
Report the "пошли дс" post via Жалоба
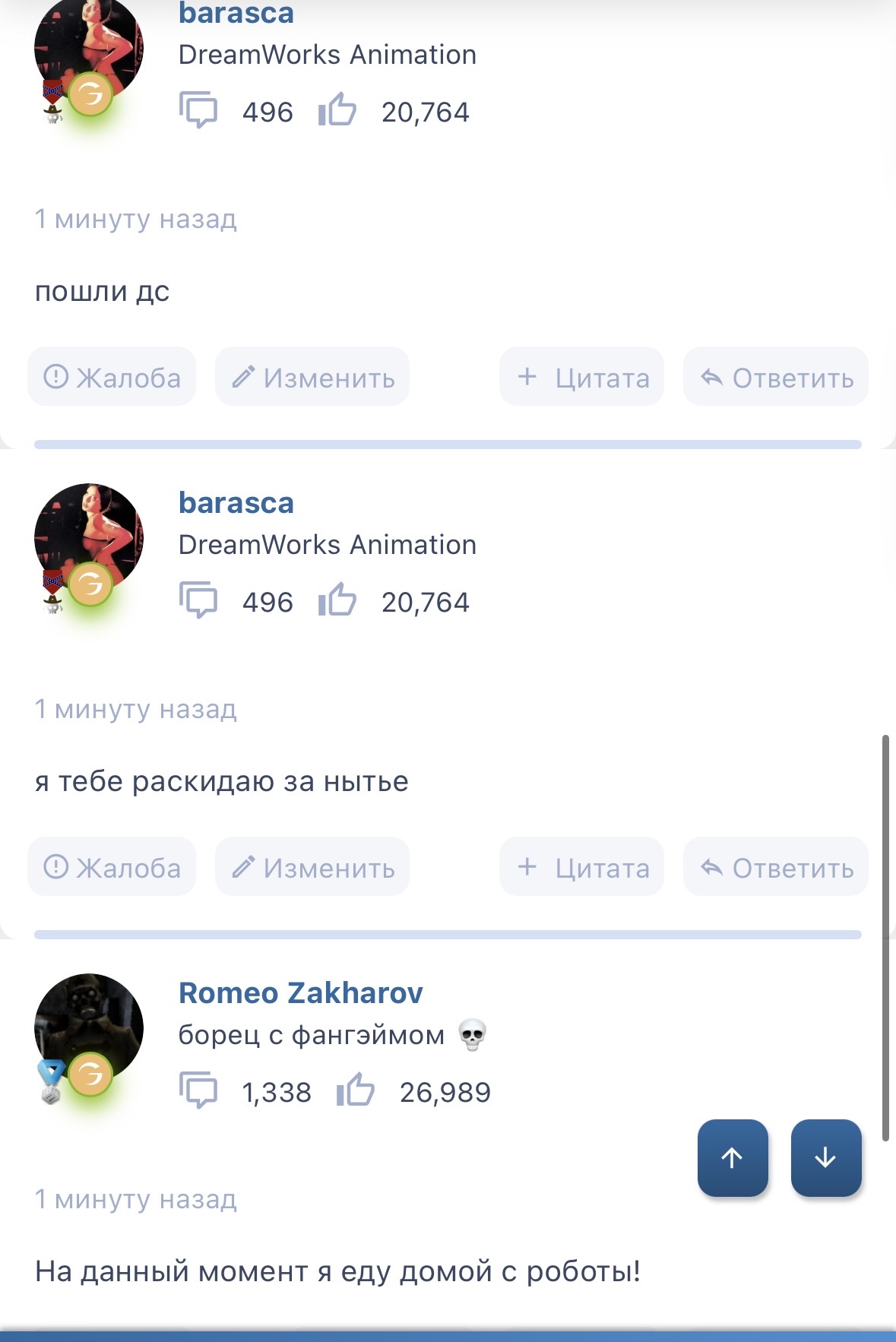pos(112,378)
